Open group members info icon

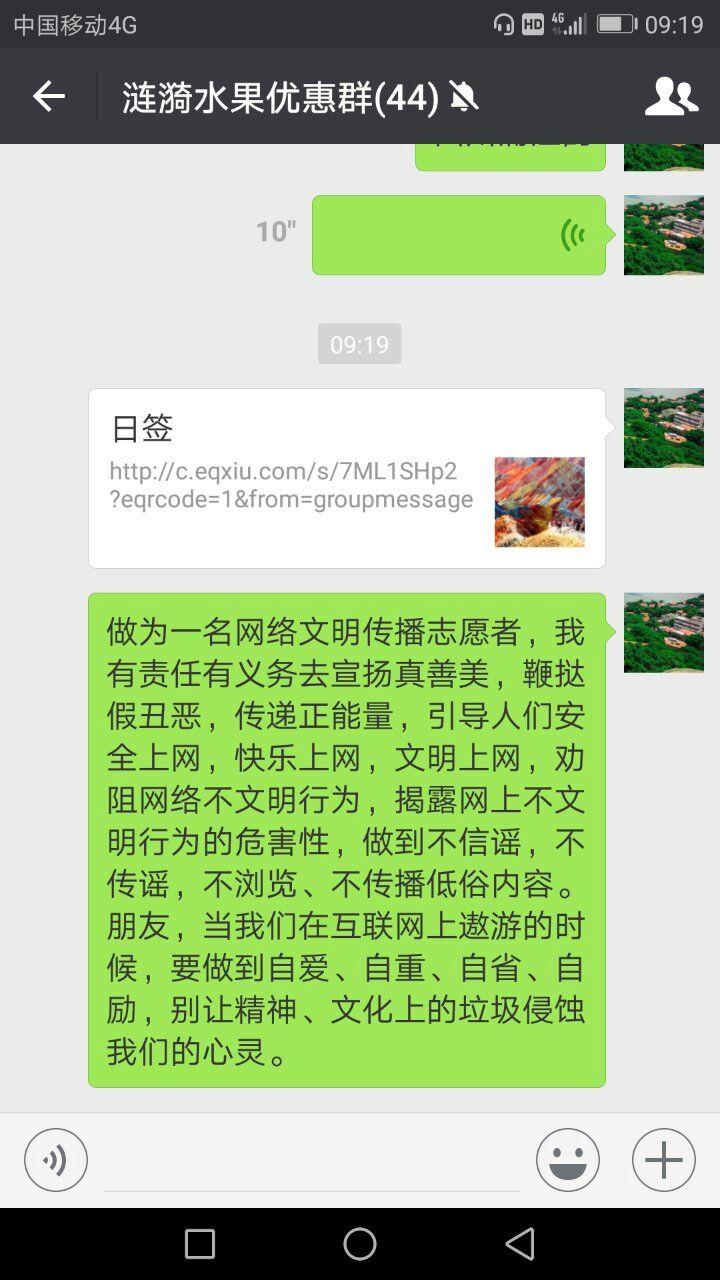click(671, 97)
